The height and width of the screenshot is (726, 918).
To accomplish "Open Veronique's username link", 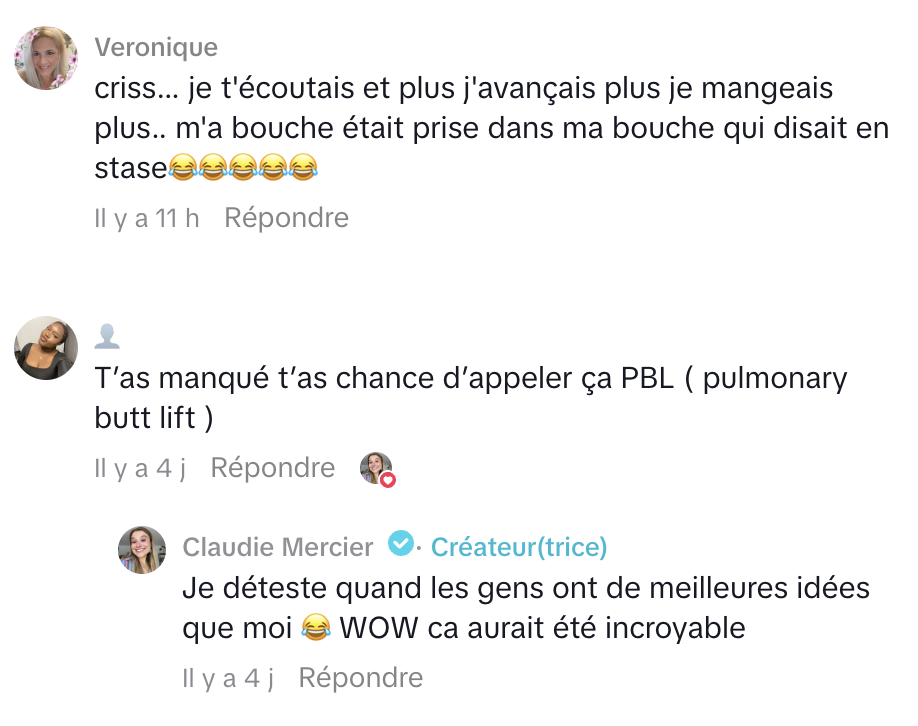I will [x=155, y=47].
